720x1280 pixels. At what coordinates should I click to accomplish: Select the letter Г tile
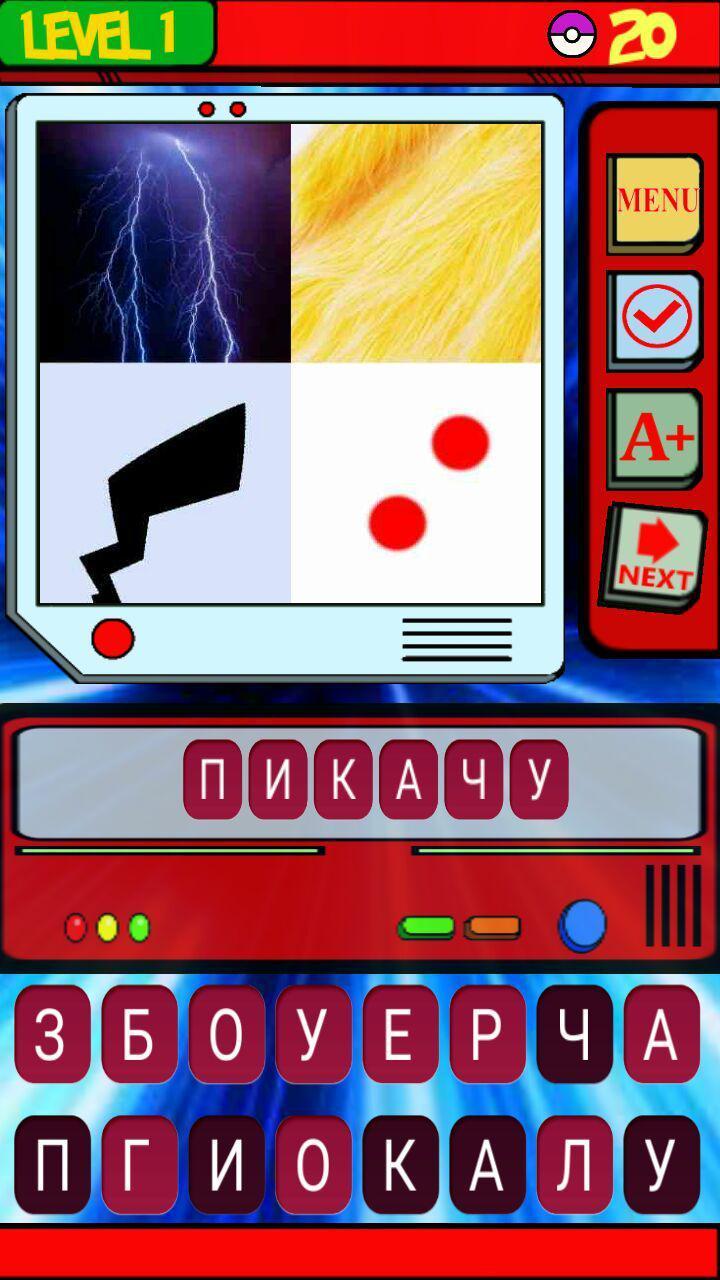click(139, 1165)
